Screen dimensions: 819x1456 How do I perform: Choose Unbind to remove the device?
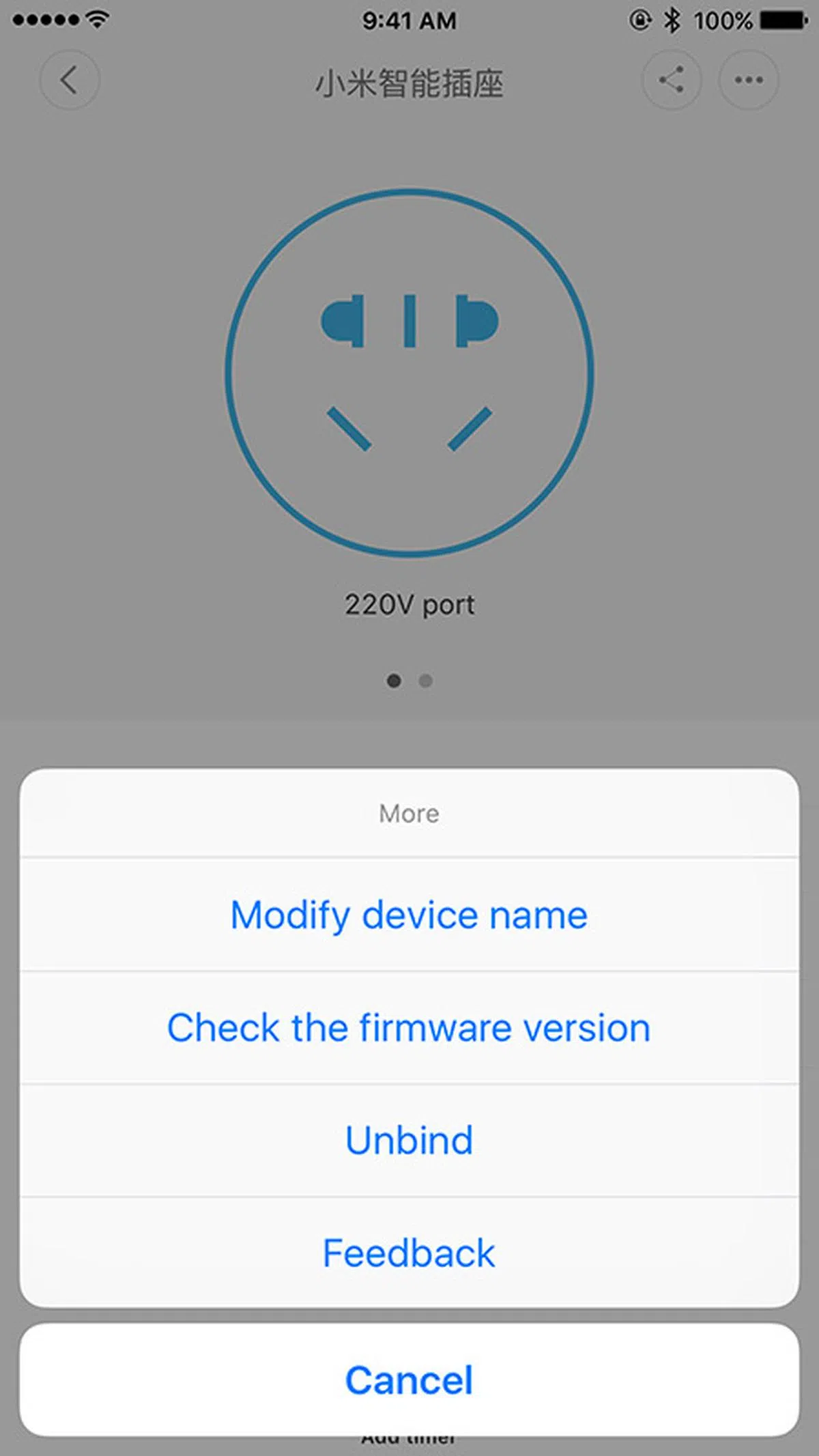pyautogui.click(x=409, y=1140)
